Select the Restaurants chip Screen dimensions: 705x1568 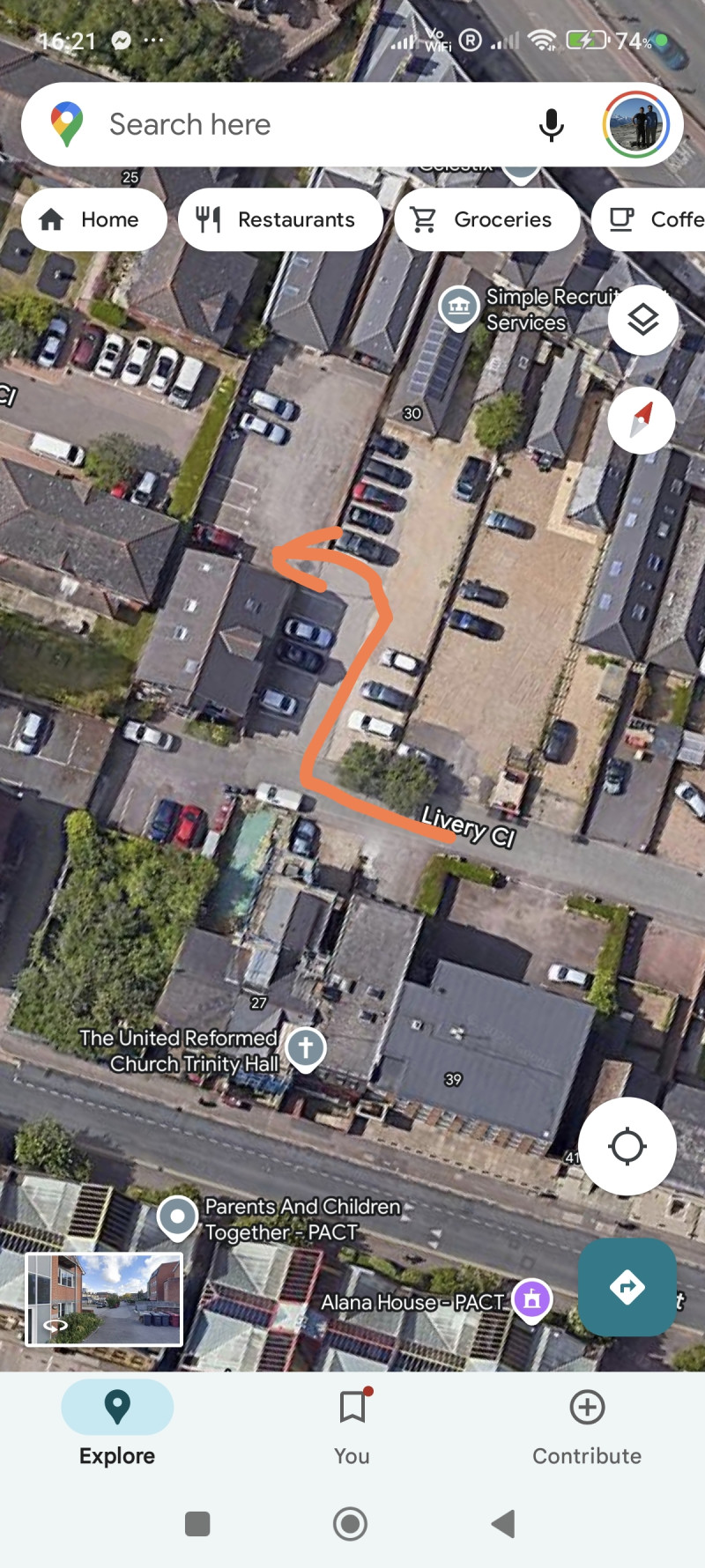point(280,219)
